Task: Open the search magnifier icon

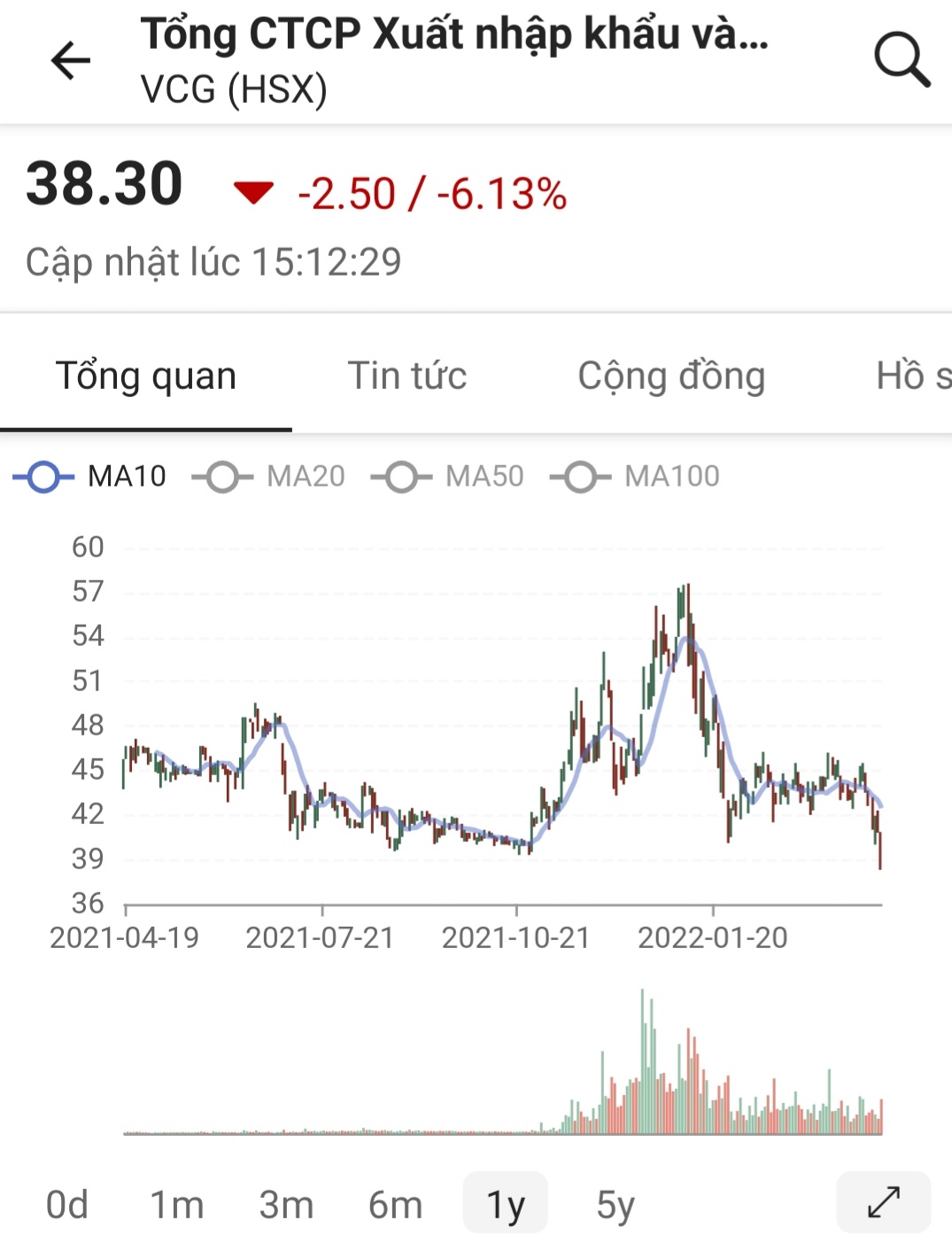Action: click(x=902, y=60)
